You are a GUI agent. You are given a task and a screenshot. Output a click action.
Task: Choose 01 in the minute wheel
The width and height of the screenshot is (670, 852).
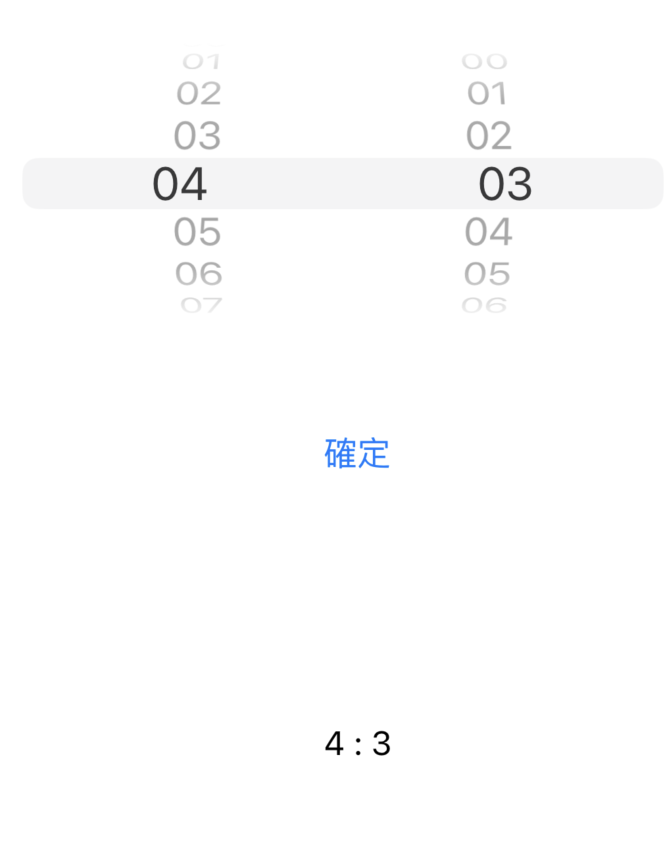(x=487, y=94)
